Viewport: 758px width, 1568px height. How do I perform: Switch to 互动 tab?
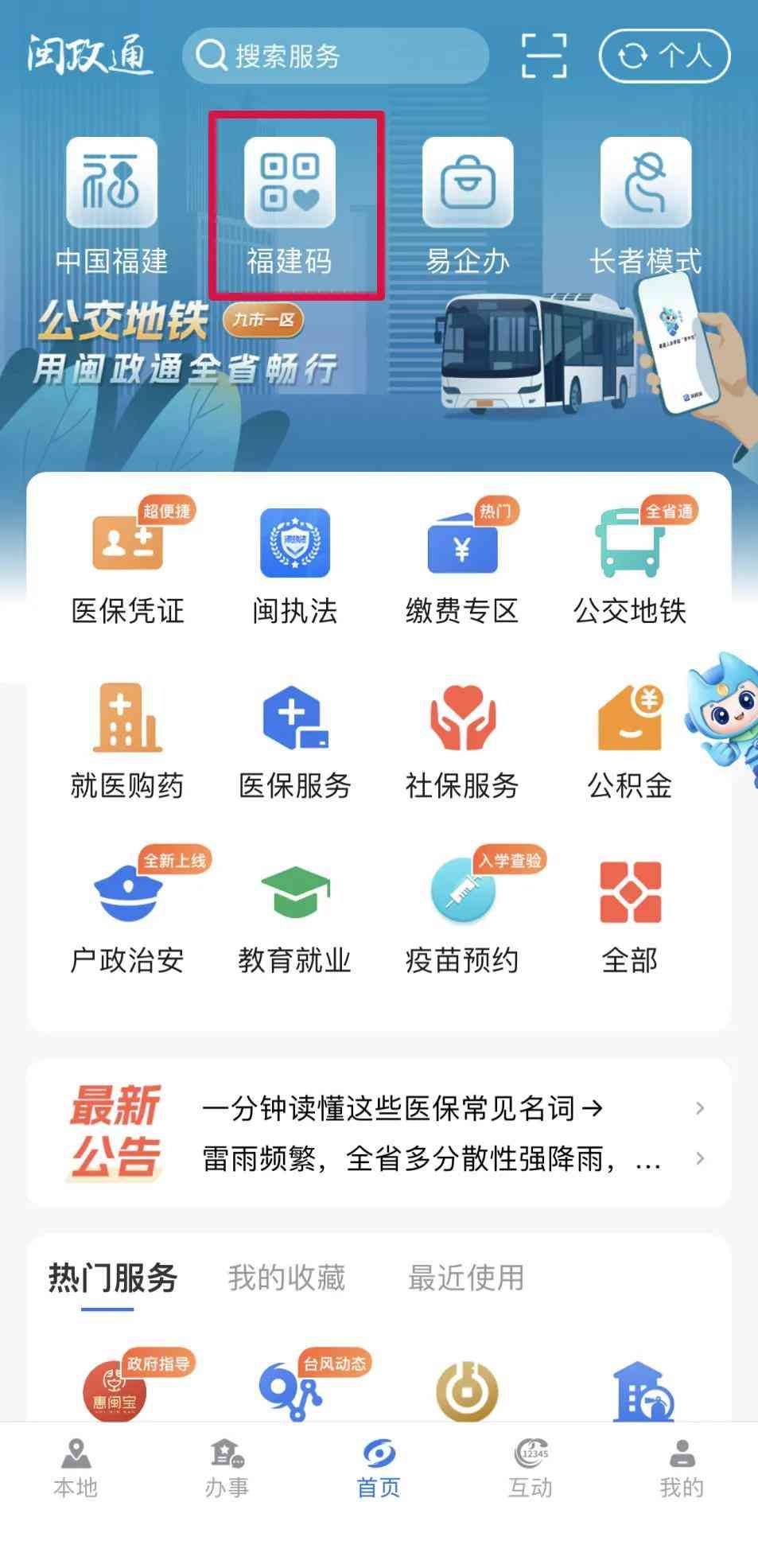point(531,1469)
